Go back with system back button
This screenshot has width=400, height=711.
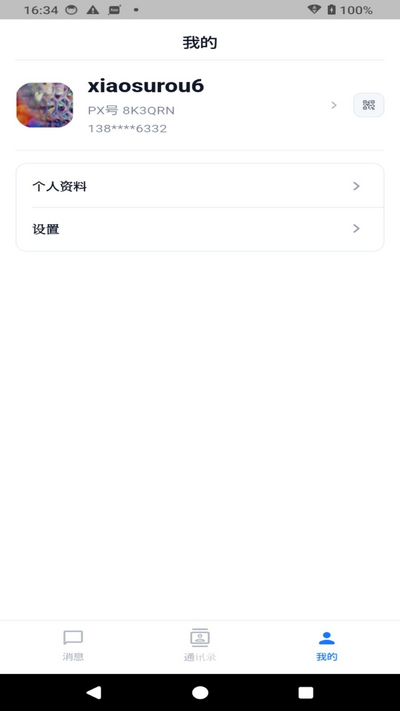tap(94, 692)
